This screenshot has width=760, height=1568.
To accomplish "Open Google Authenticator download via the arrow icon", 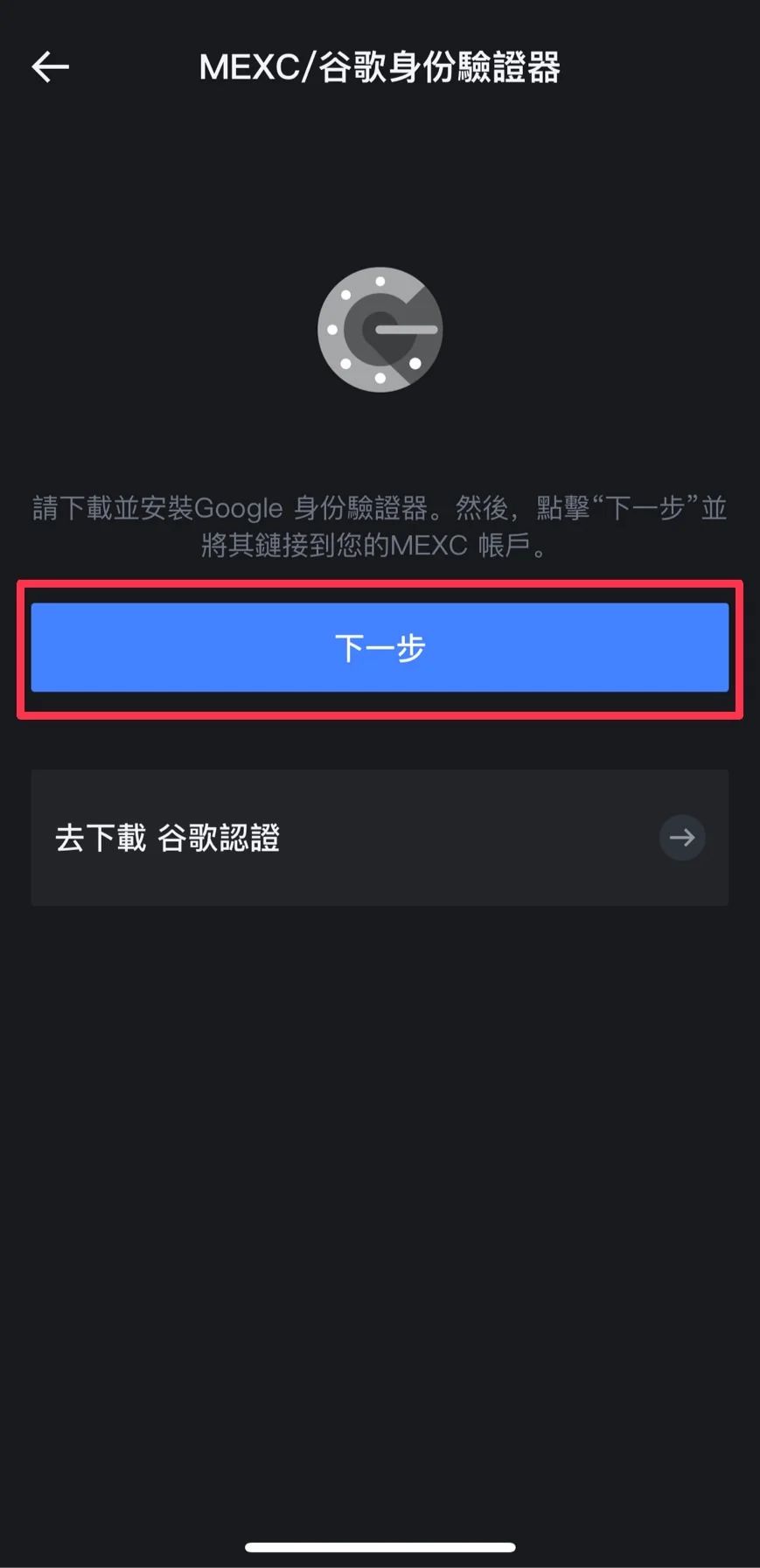I will [681, 837].
